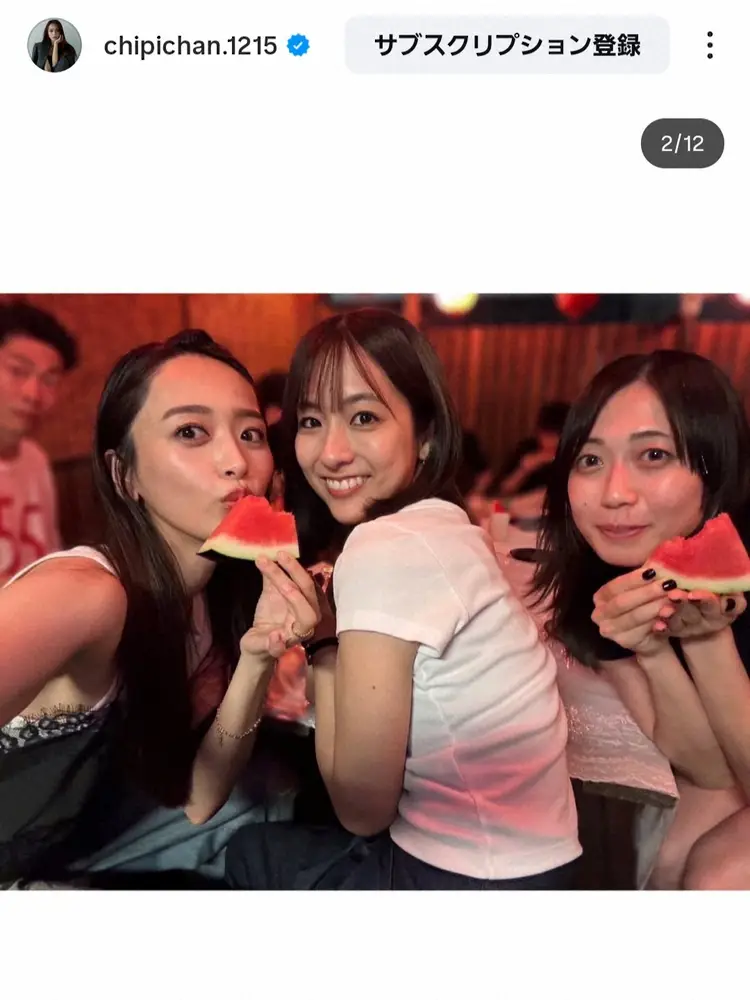Tap the watermelon photo in the post
Image resolution: width=750 pixels, height=1000 pixels.
(x=375, y=590)
